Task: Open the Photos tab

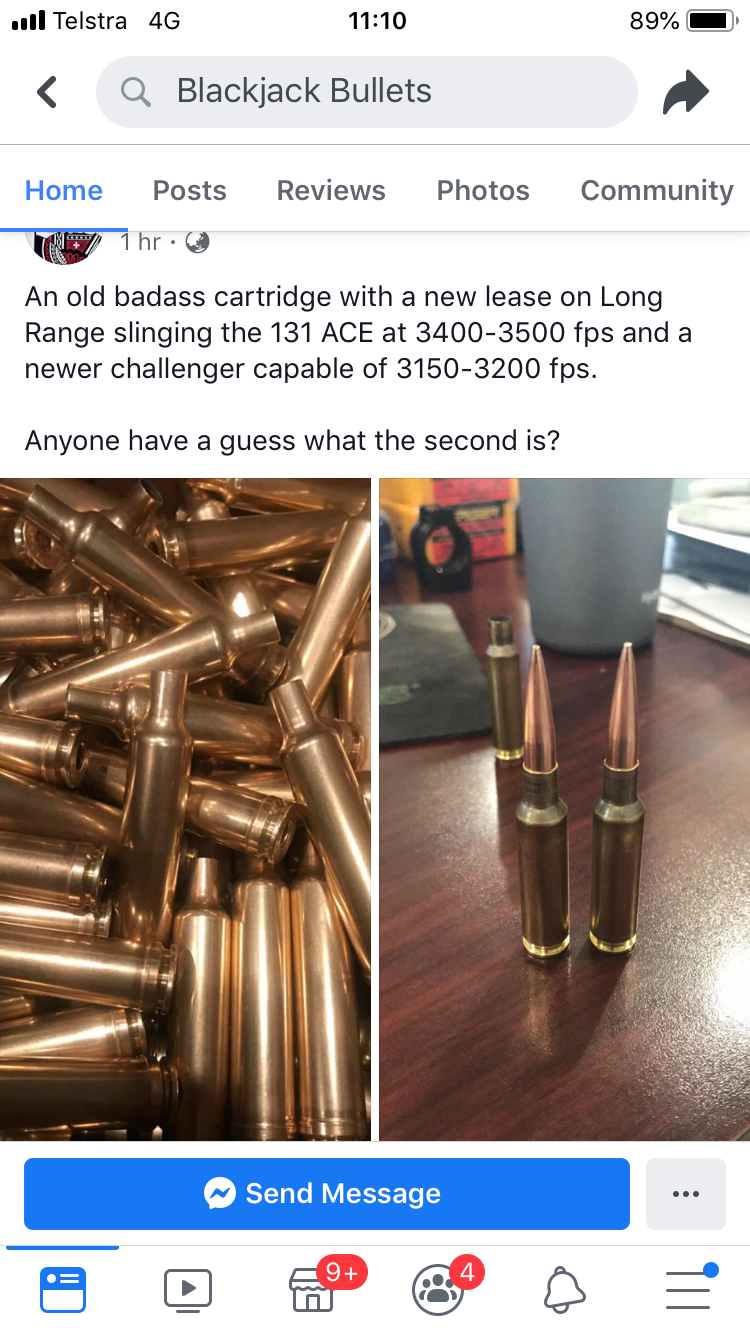Action: (x=483, y=190)
